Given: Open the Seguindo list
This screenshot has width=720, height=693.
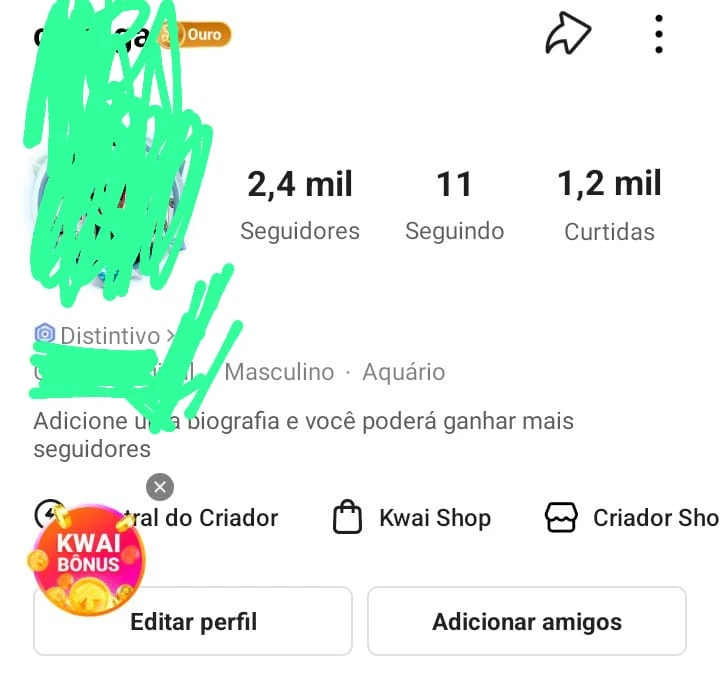Looking at the screenshot, I should [x=454, y=205].
